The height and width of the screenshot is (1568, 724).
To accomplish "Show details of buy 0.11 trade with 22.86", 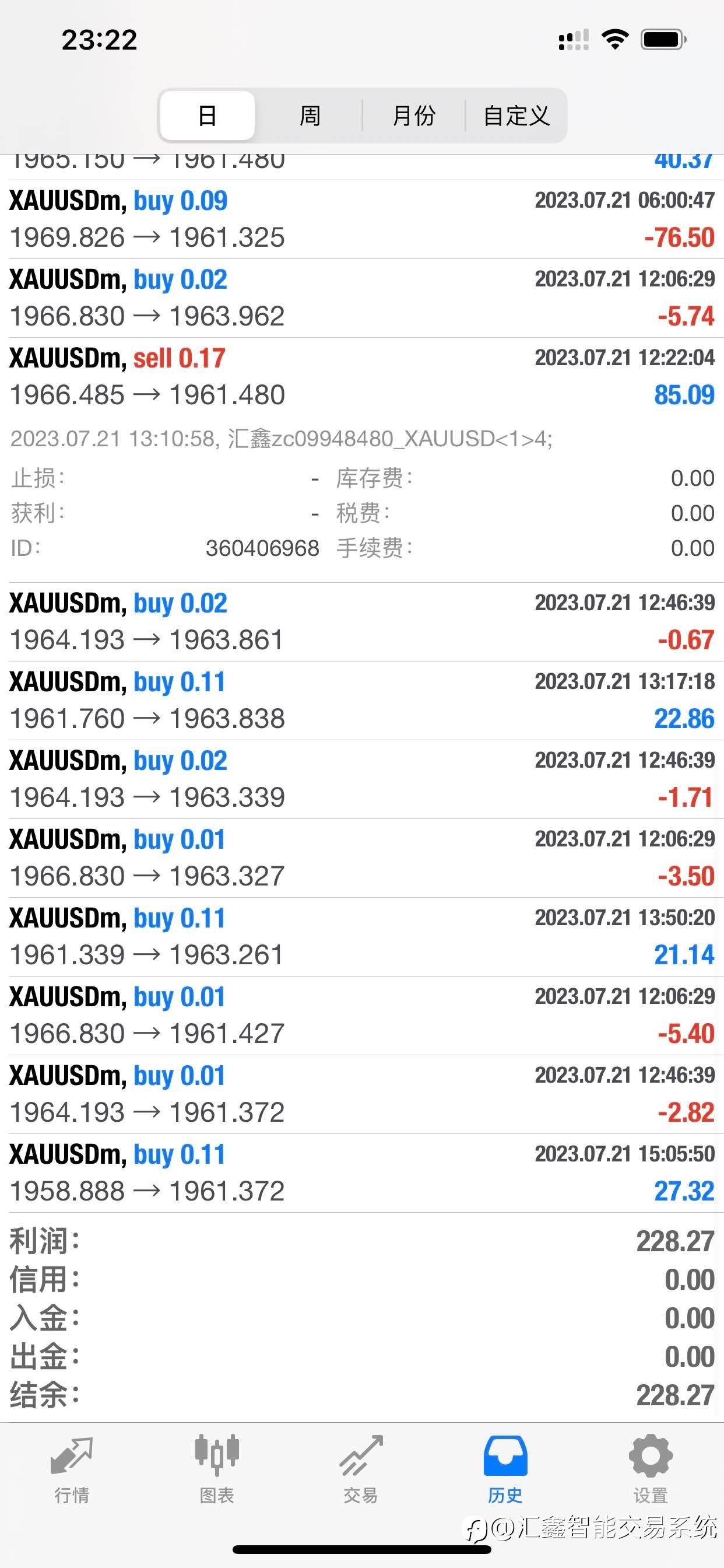I will pos(362,701).
